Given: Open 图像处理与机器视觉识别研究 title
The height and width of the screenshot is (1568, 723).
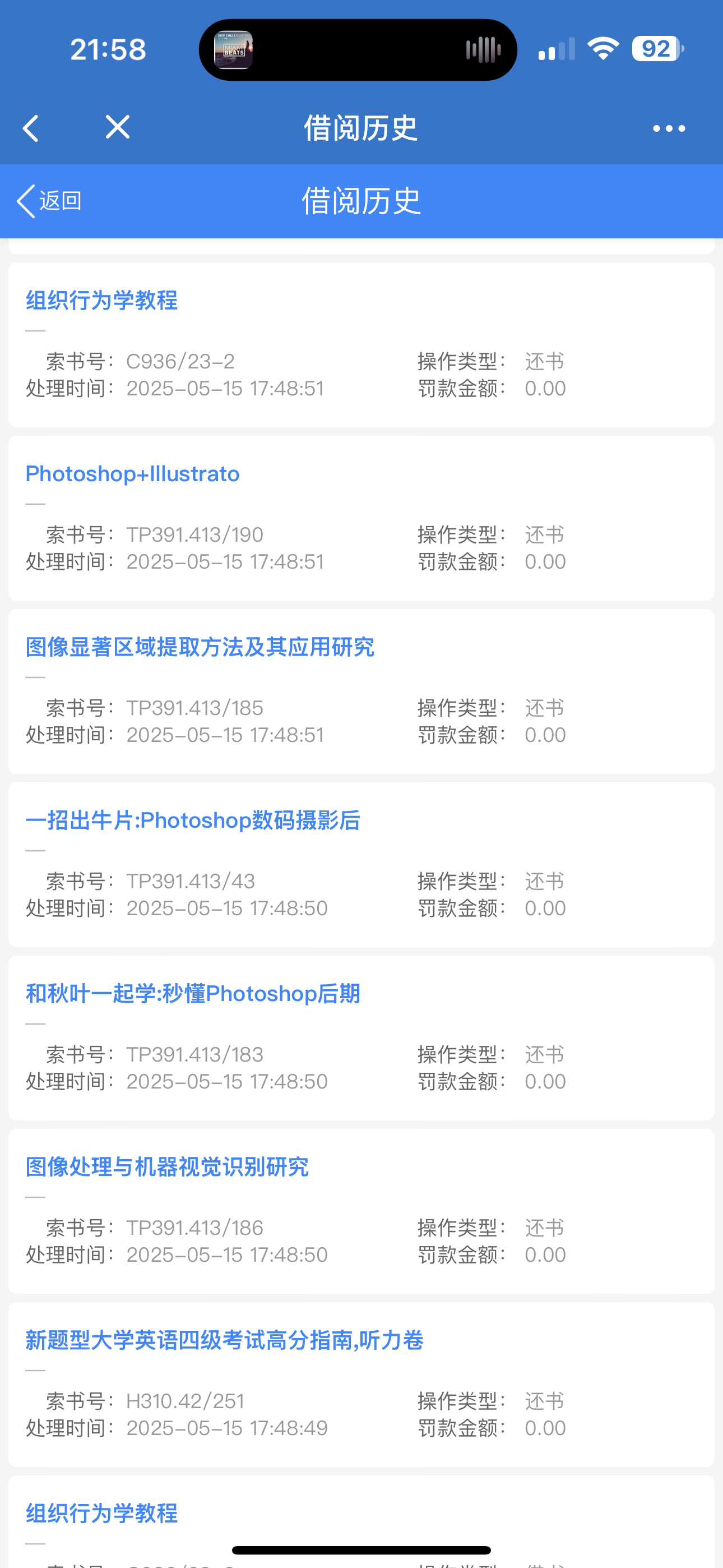Looking at the screenshot, I should point(167,1167).
